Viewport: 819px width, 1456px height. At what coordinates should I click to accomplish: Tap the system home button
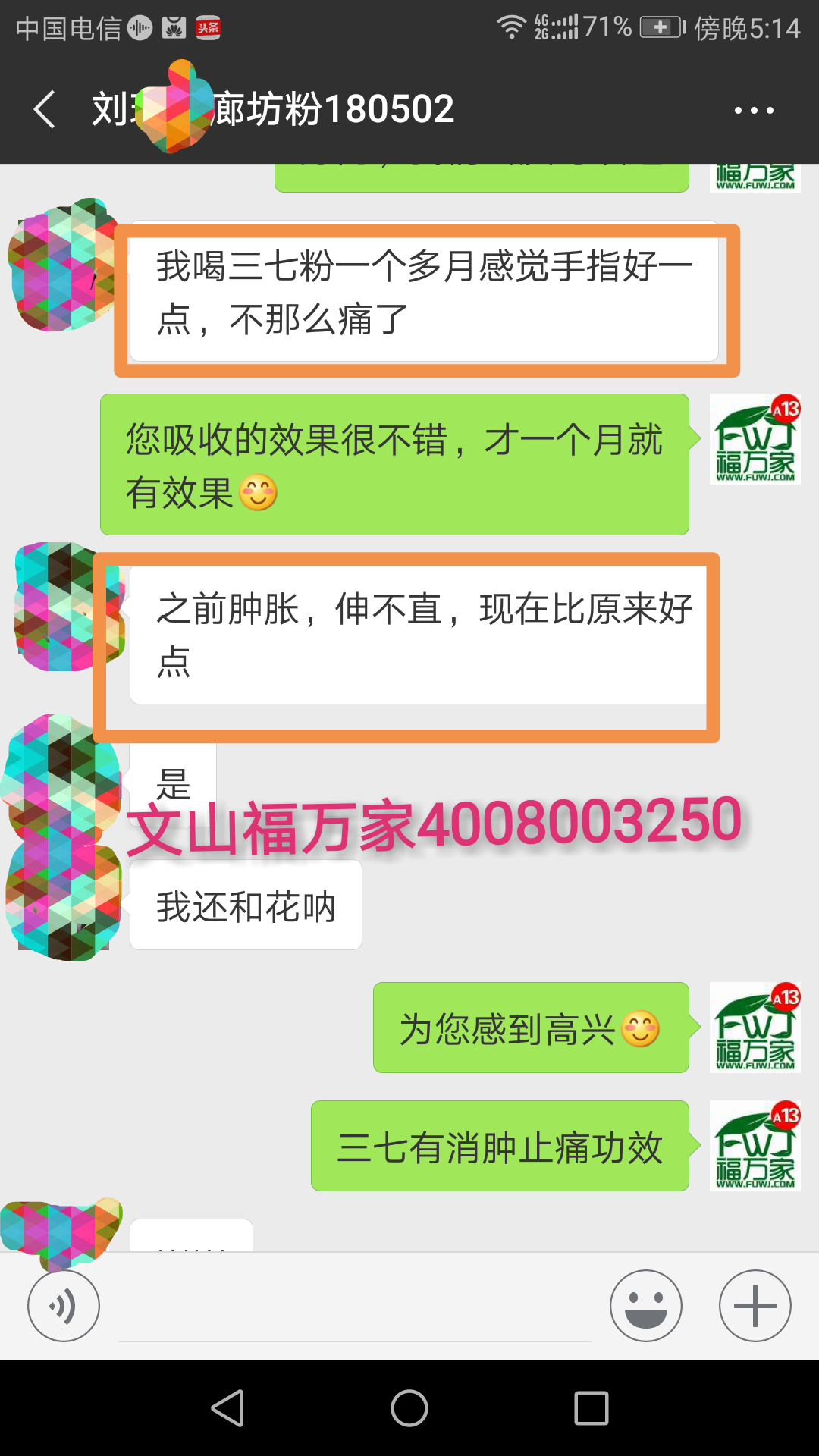[x=409, y=1408]
